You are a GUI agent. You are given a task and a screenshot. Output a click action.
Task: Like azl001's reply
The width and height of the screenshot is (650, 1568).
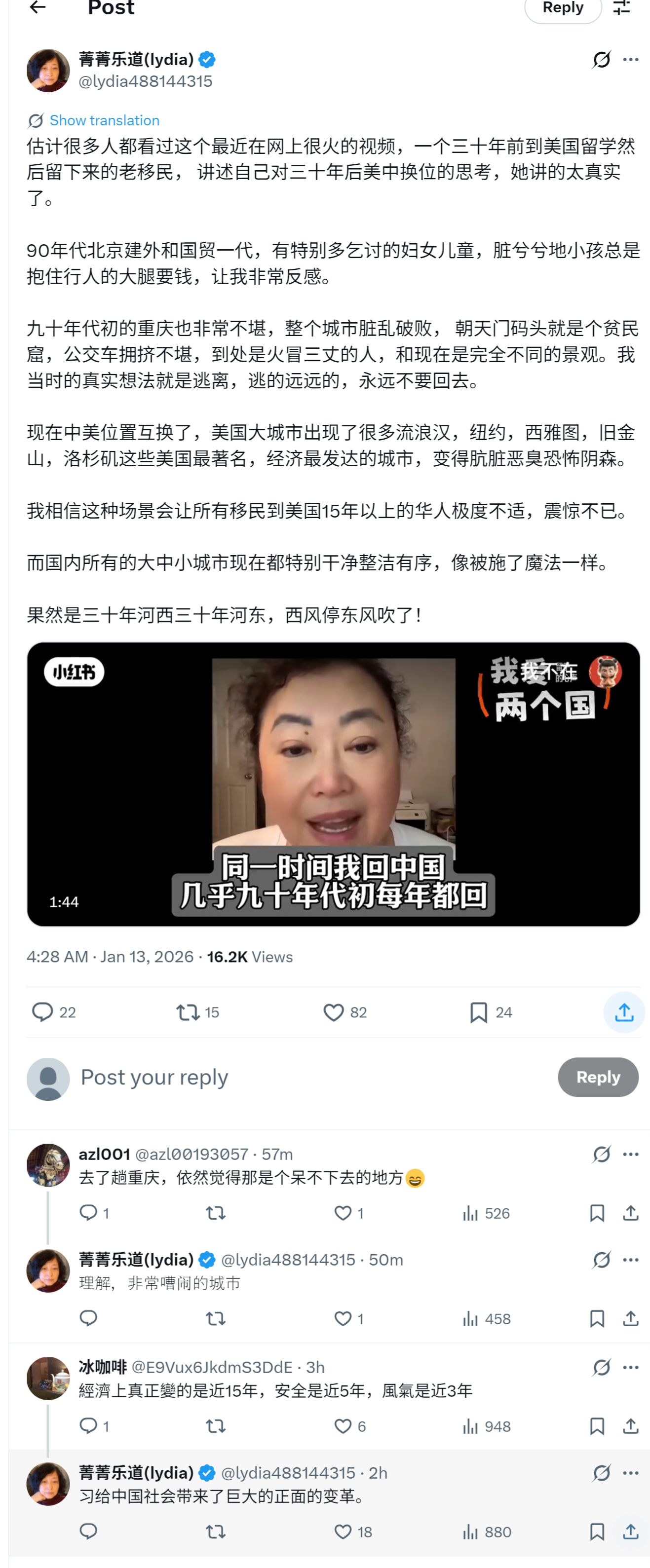(343, 1213)
